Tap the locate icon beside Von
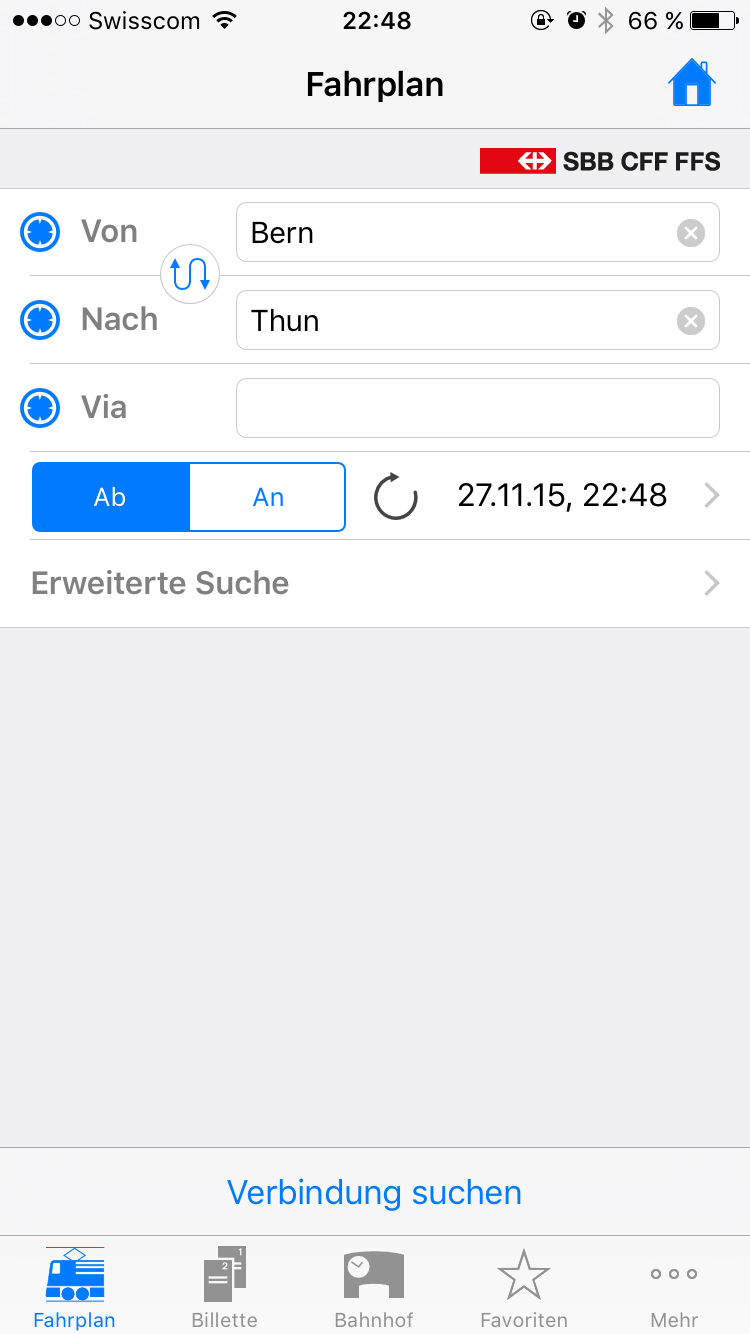The image size is (750, 1334). point(40,232)
